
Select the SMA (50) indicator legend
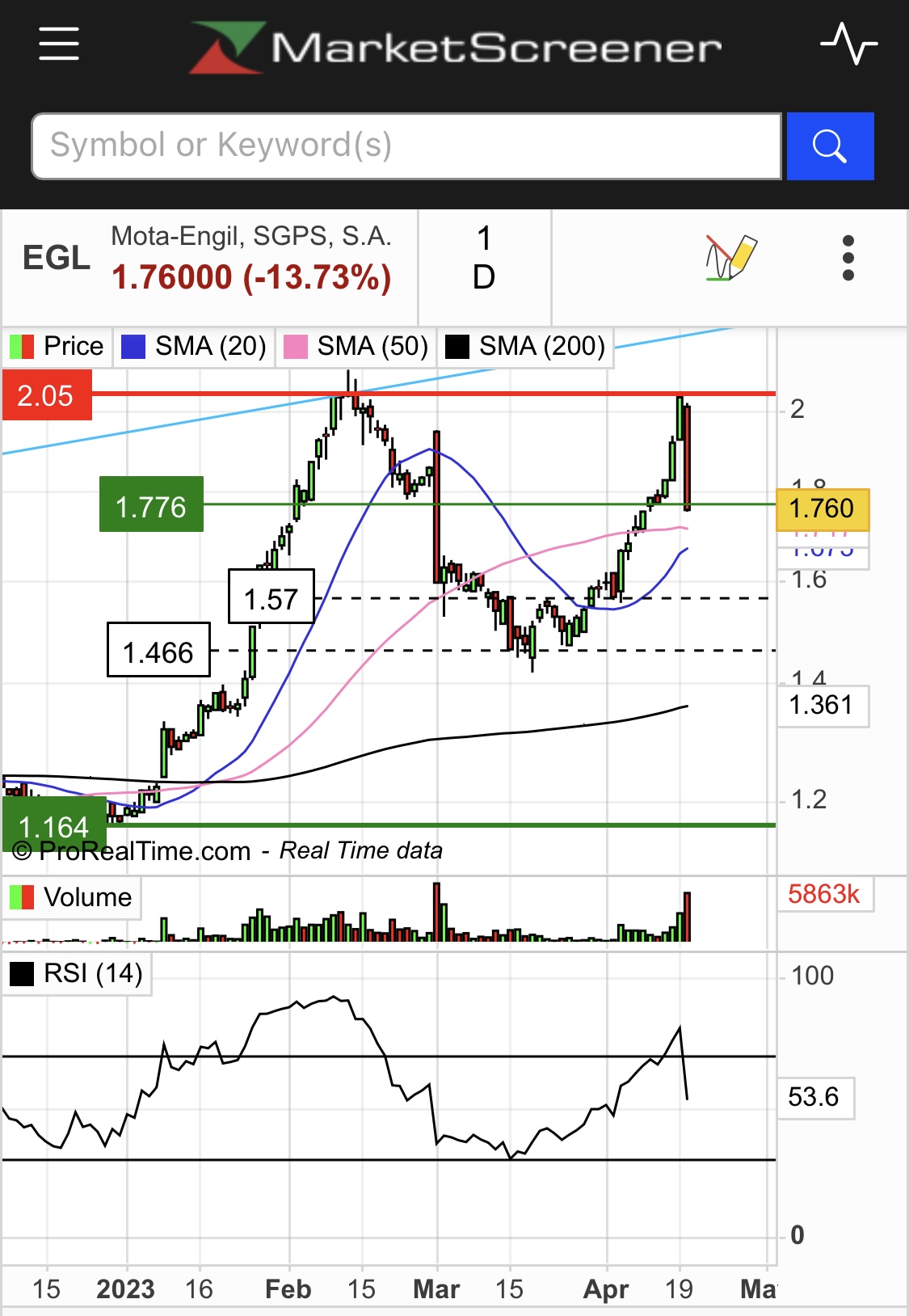[x=356, y=347]
